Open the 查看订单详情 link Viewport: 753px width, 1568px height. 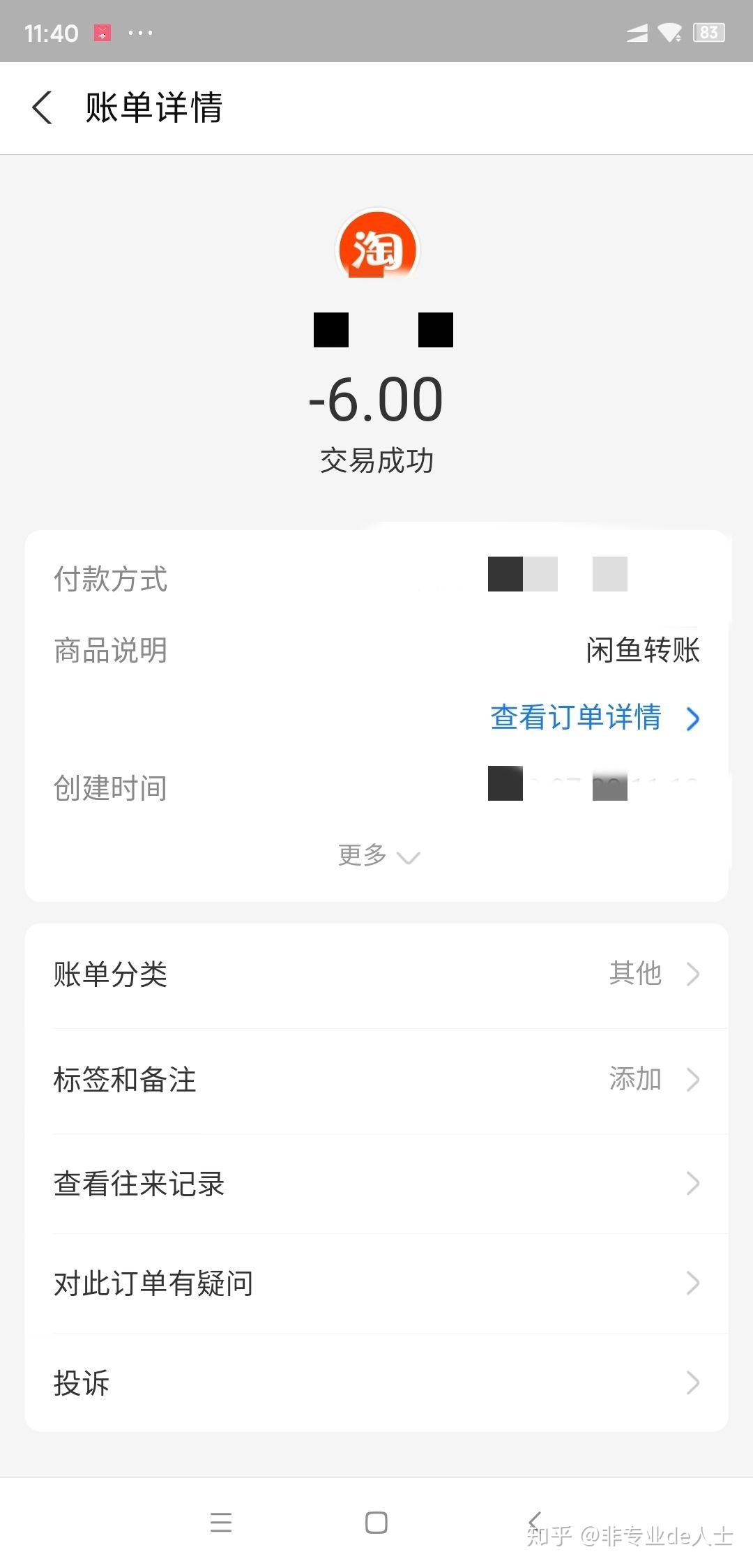[594, 718]
